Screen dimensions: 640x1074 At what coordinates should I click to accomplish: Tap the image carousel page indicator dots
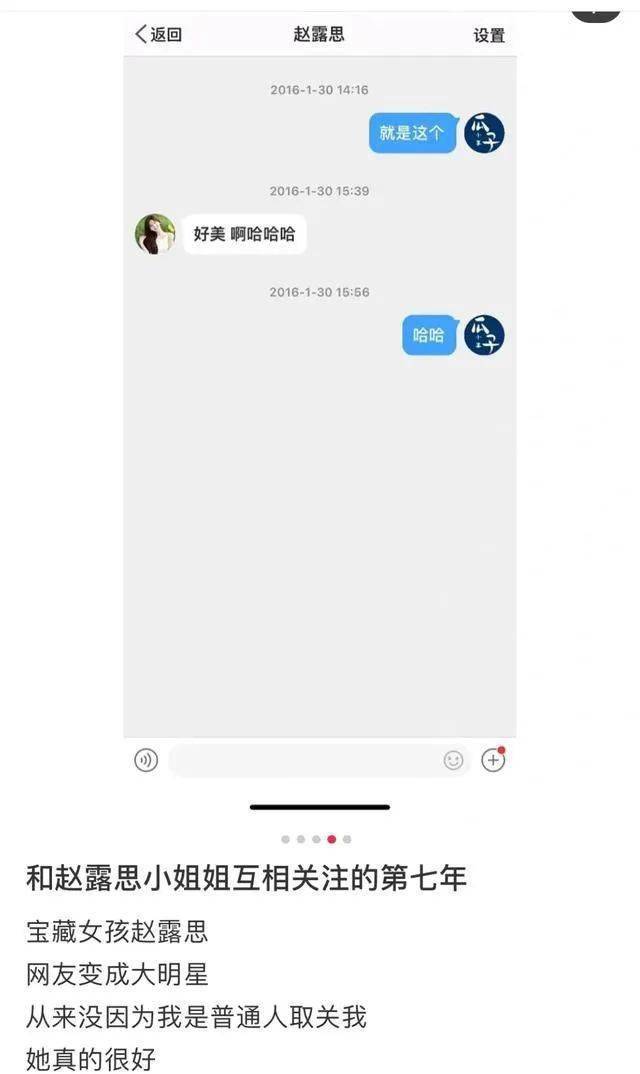[x=316, y=839]
